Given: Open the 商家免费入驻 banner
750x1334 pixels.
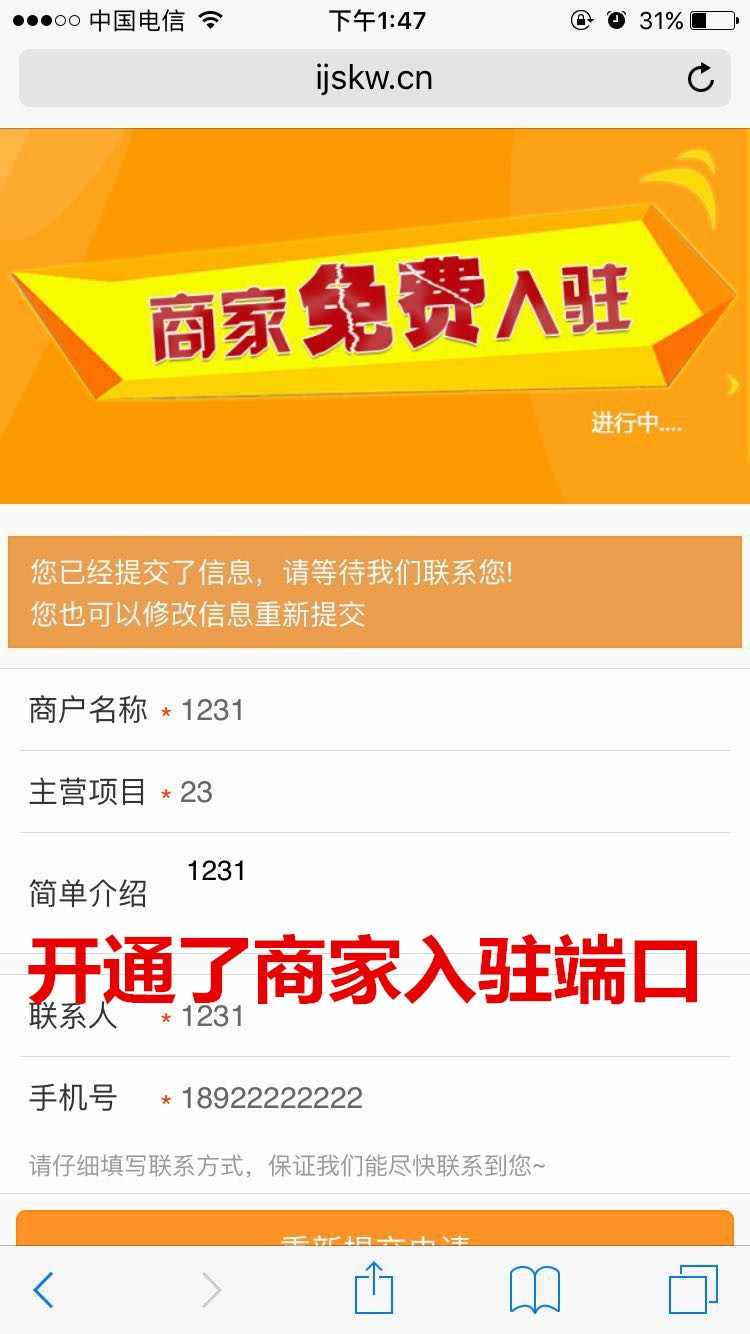Looking at the screenshot, I should click(x=375, y=315).
